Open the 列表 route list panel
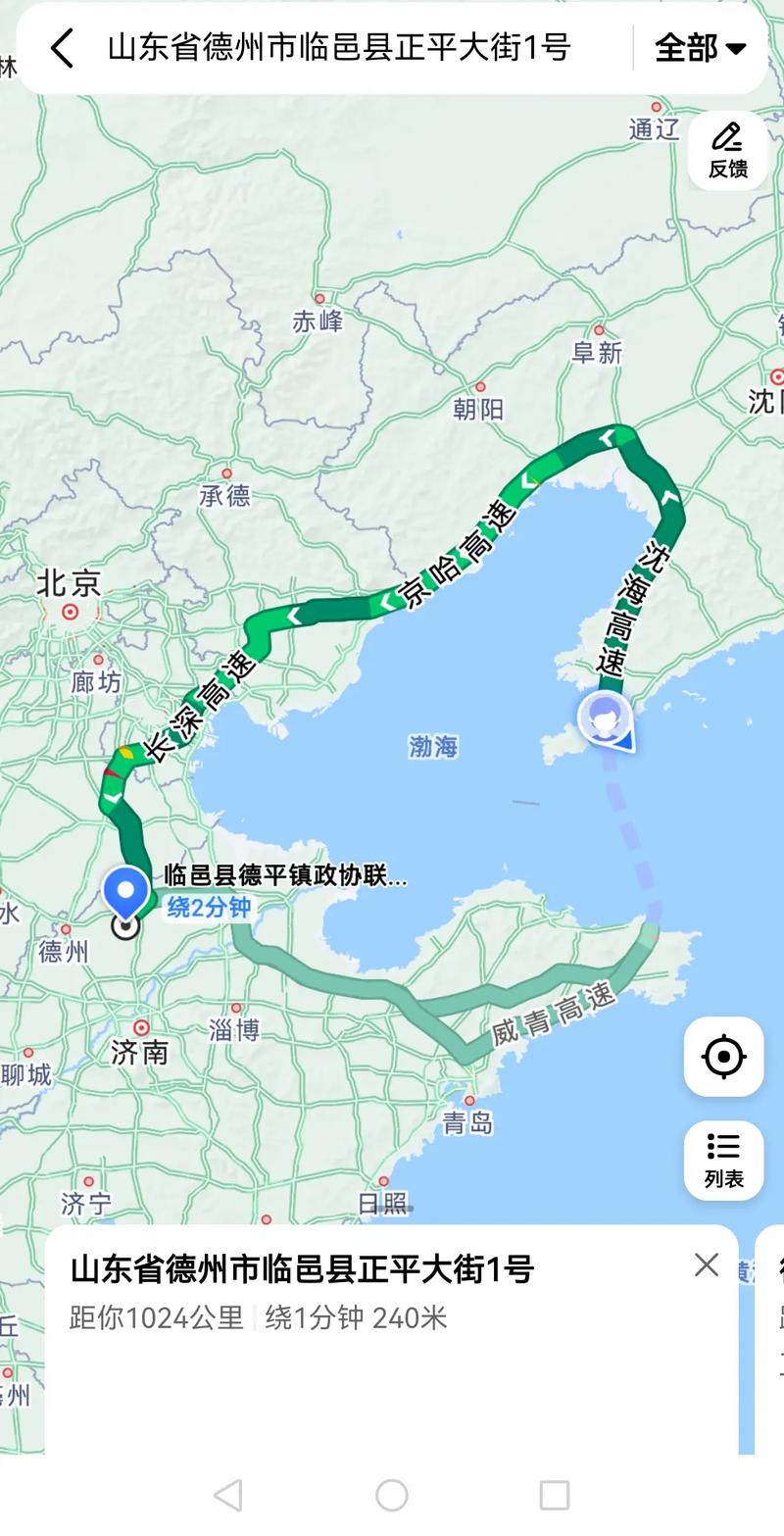784x1536 pixels. [722, 1161]
